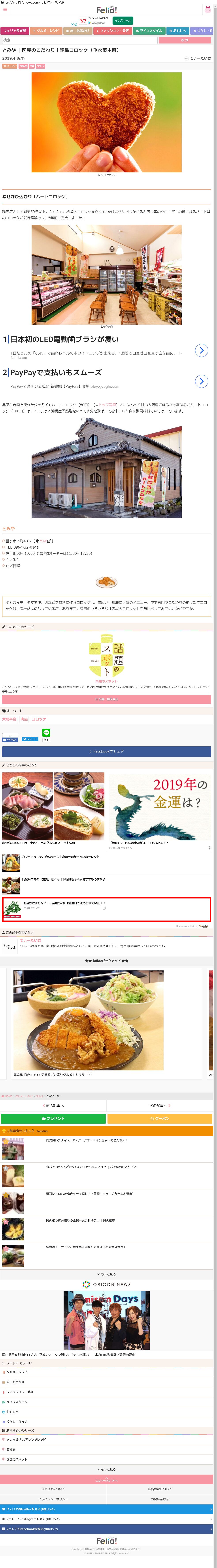Screen dimensions: 217x1568
Task: Open the MAP link for とみや
Action: coord(44,541)
